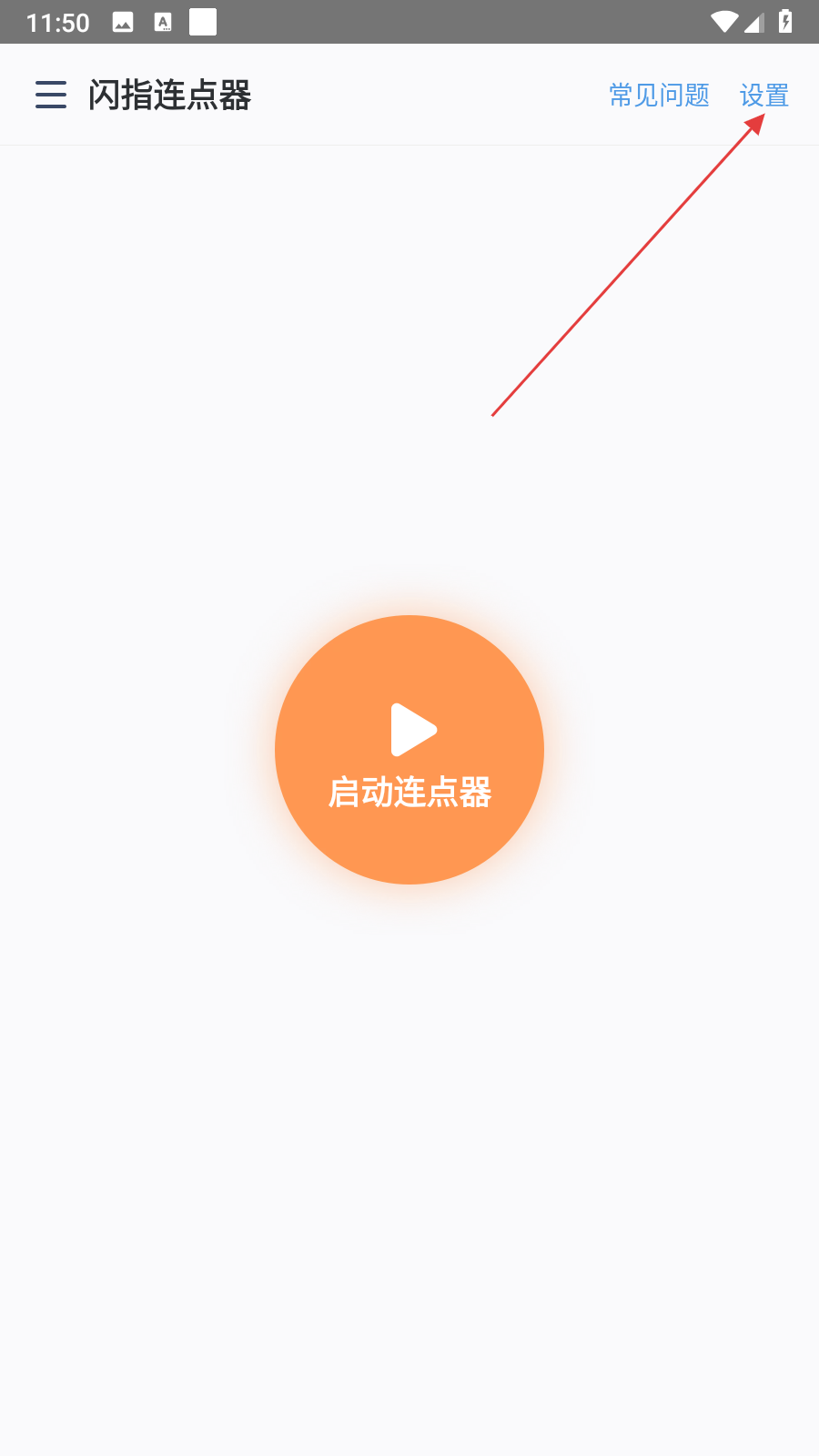Start the auto clicker with 启动连点器
819x1456 pixels.
tap(409, 750)
